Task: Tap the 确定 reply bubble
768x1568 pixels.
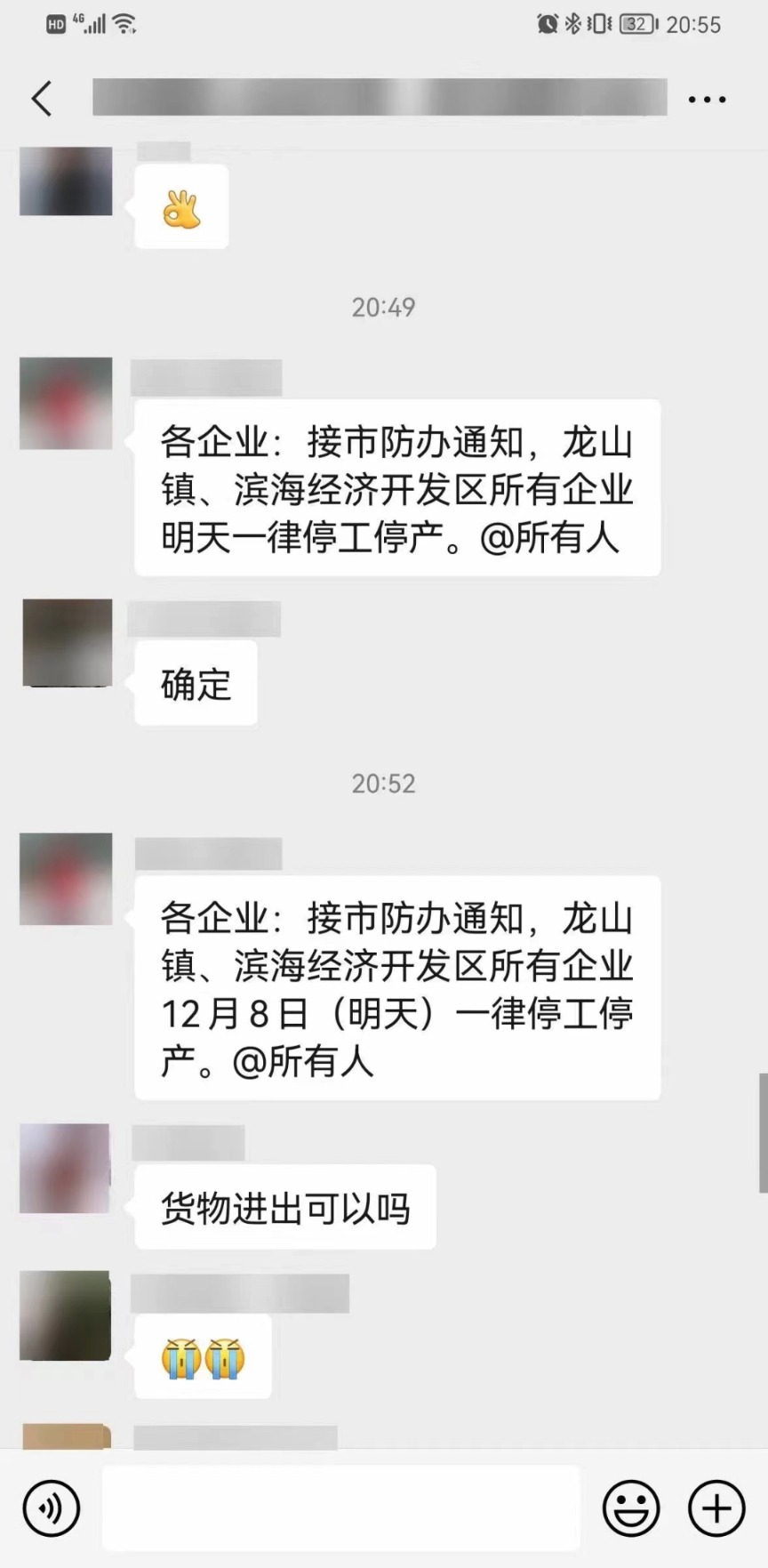Action: point(196,681)
